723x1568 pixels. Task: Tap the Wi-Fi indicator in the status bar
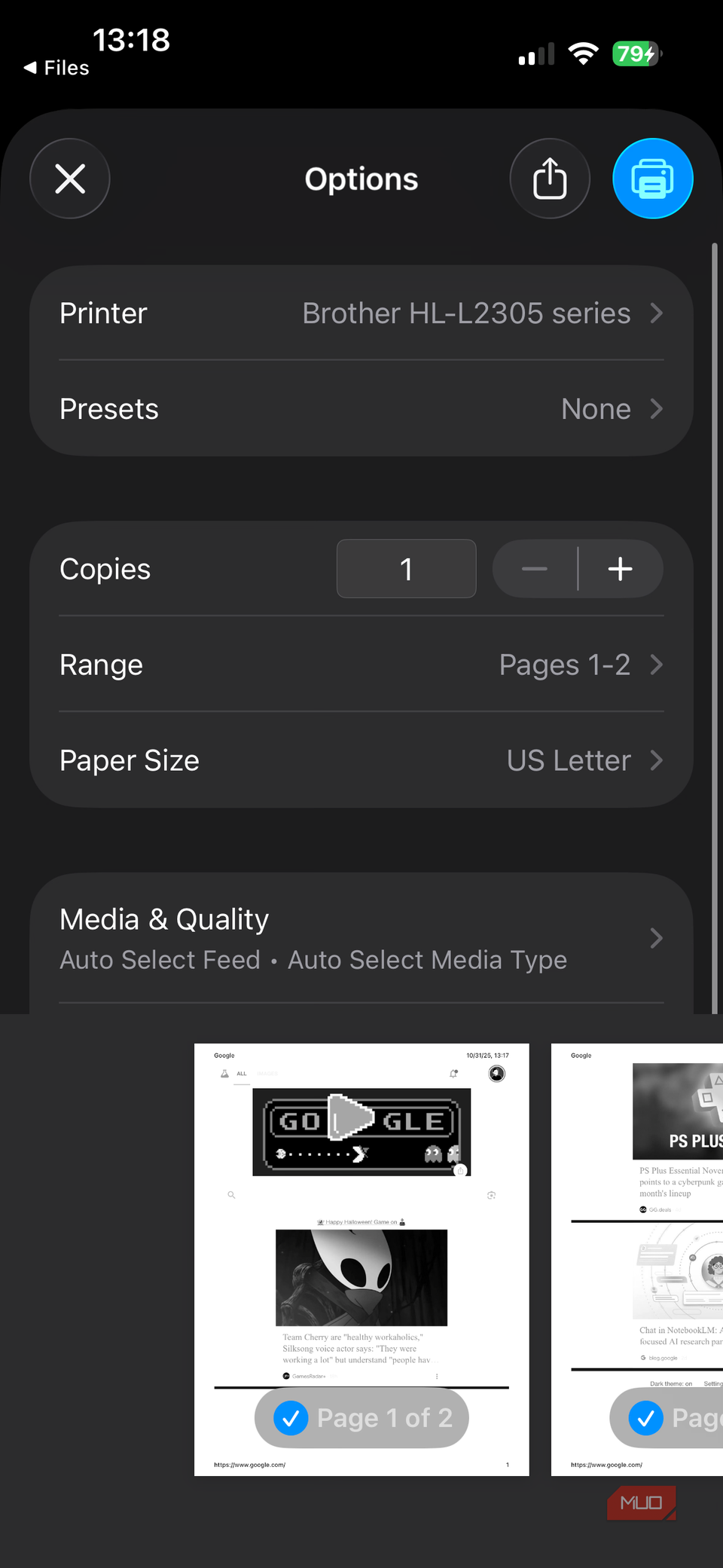[583, 53]
